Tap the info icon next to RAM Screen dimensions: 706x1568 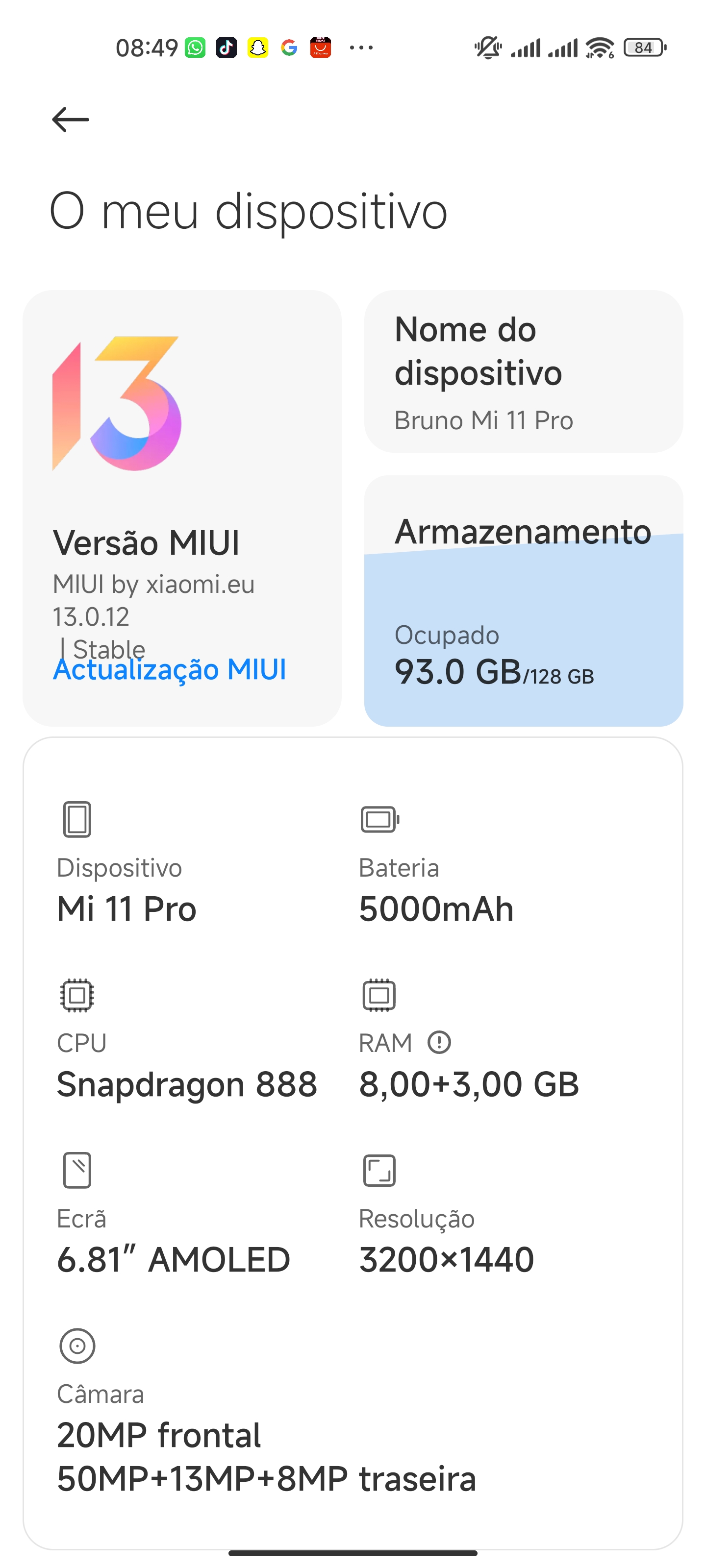pos(439,1043)
